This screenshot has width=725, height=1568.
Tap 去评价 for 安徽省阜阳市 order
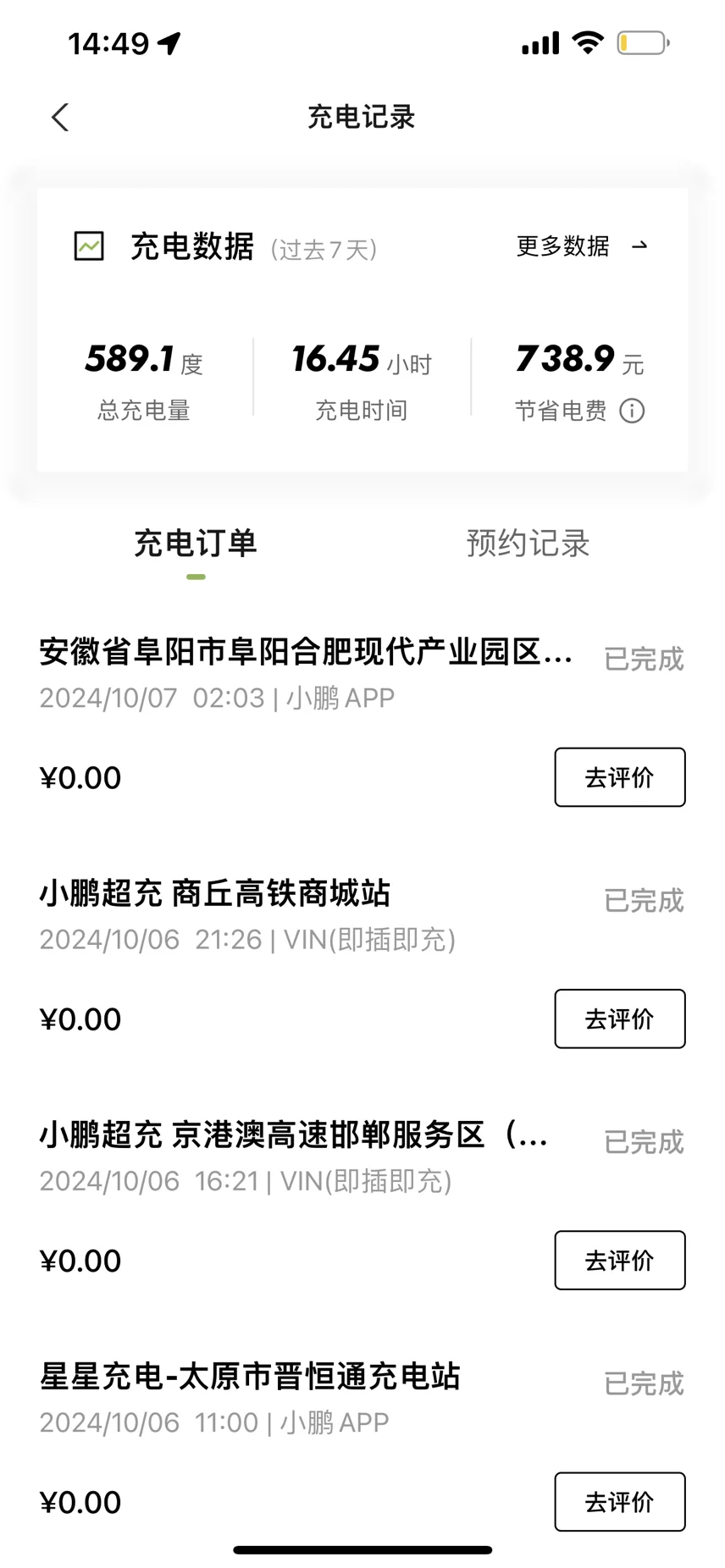(619, 777)
